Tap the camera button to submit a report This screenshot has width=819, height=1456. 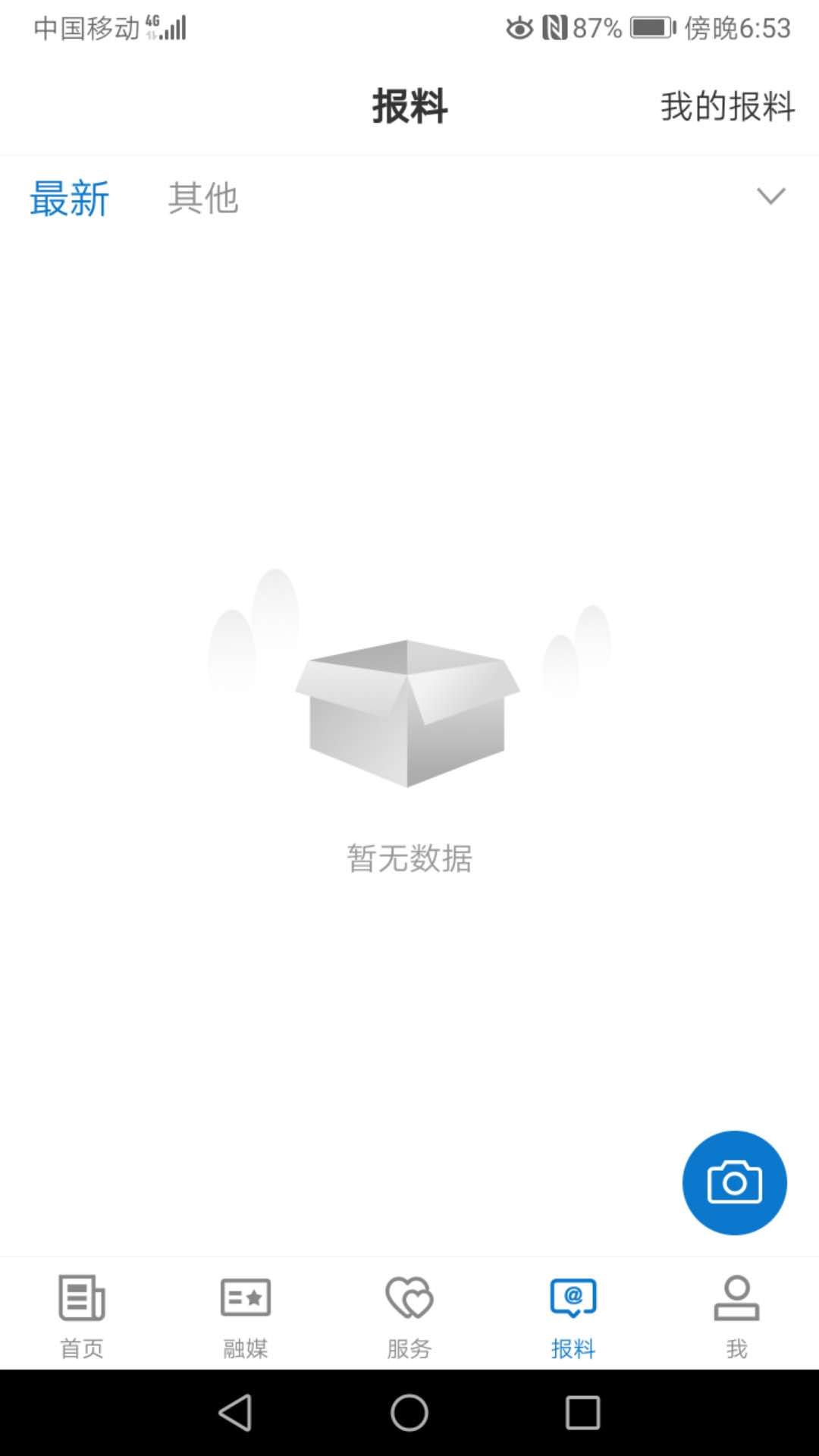click(734, 1182)
